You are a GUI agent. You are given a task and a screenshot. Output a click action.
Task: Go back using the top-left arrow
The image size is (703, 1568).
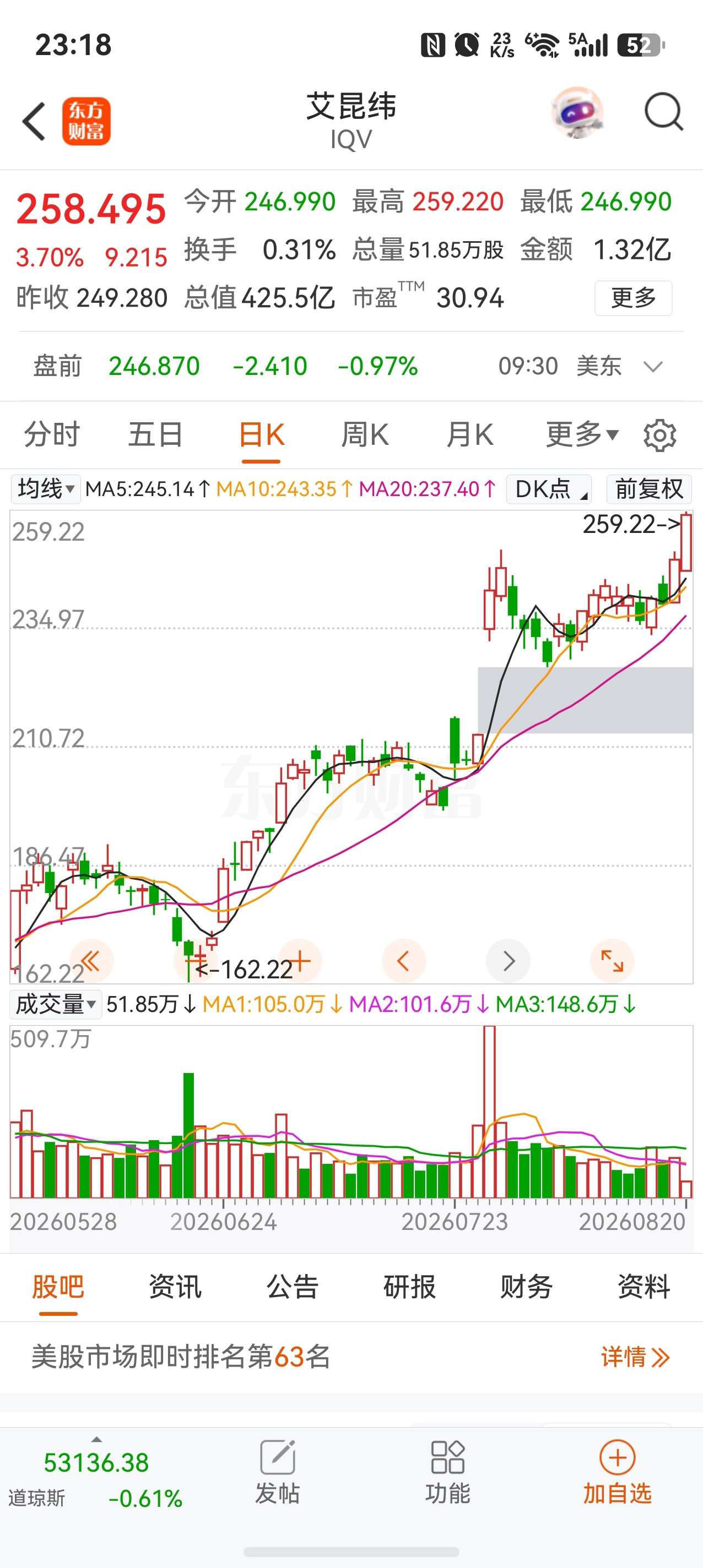[x=34, y=121]
